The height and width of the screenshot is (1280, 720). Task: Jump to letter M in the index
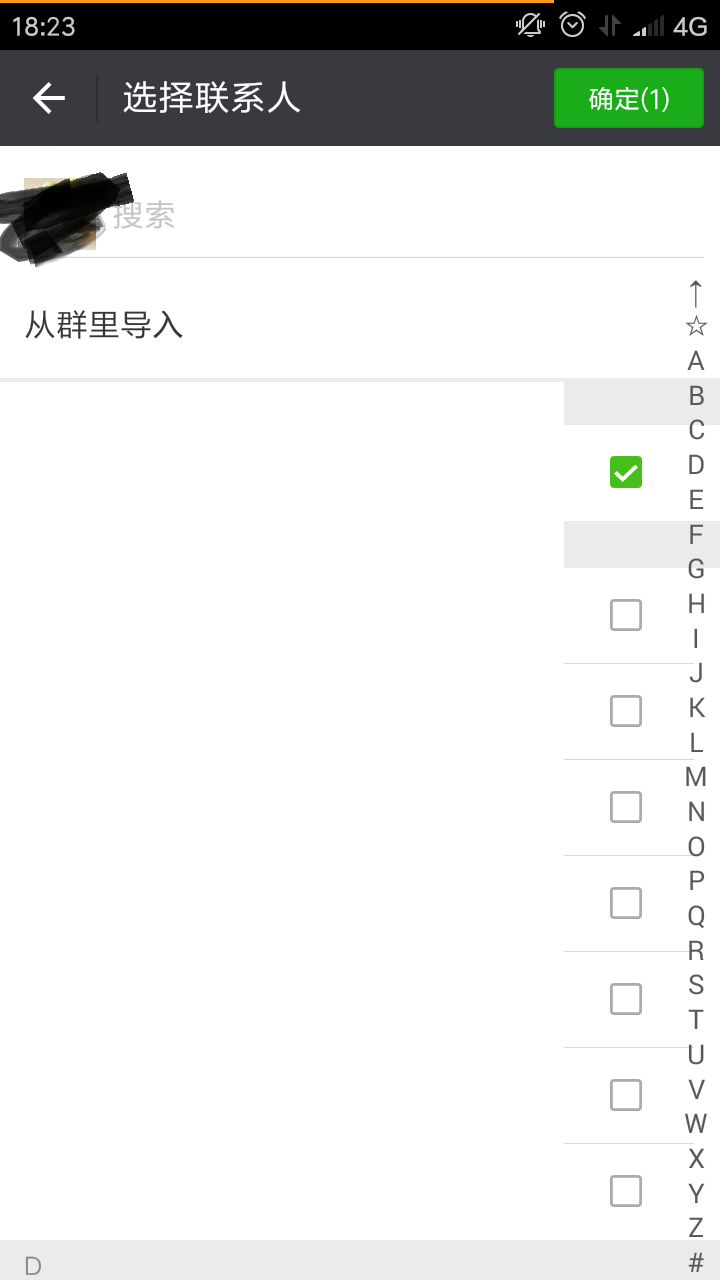(x=696, y=777)
